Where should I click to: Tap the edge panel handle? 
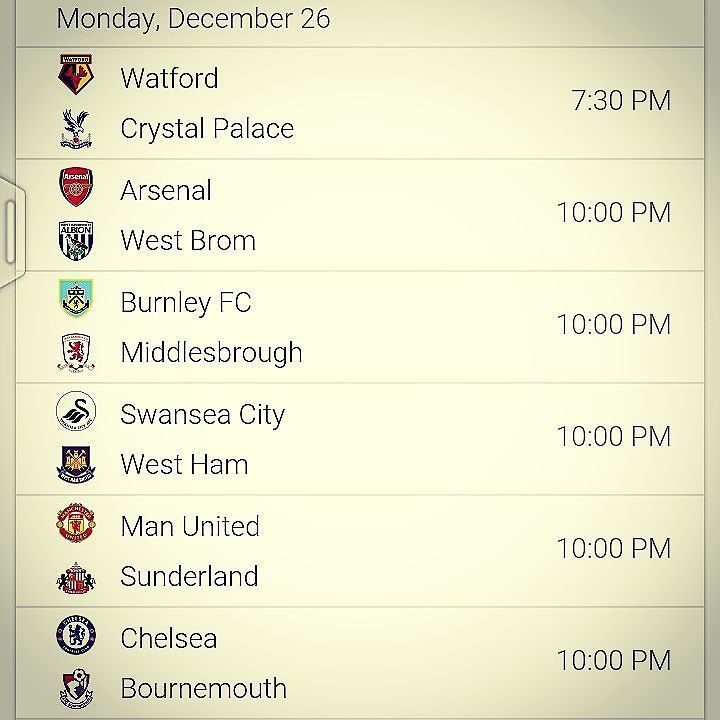click(x=10, y=232)
